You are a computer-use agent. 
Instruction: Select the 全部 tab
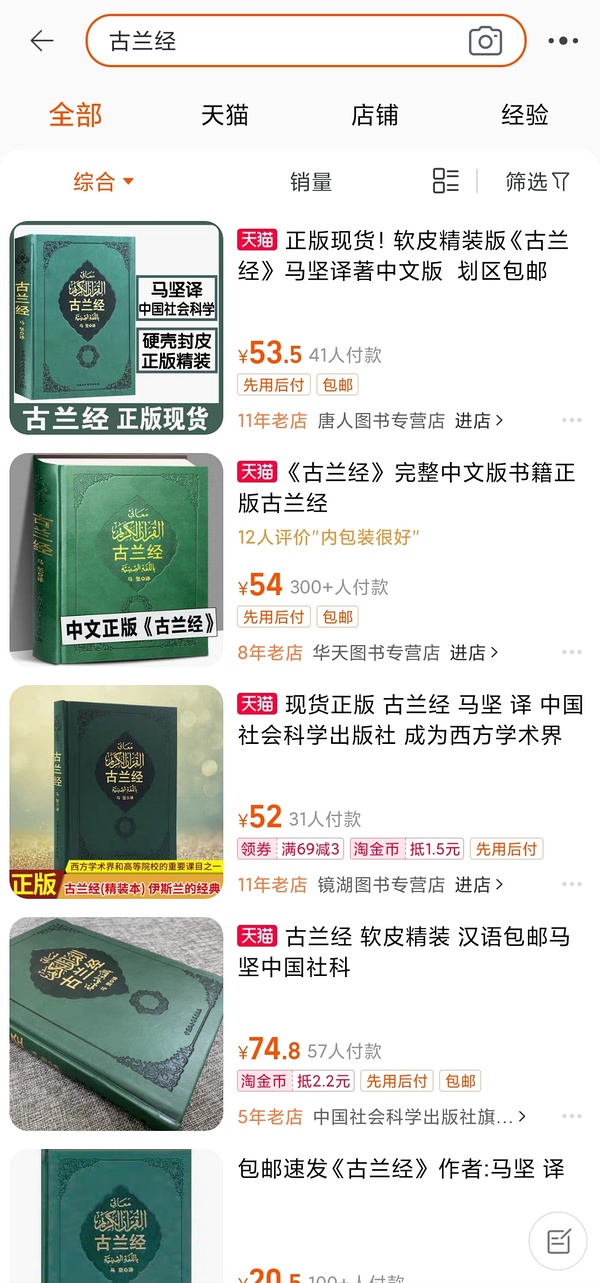tap(75, 115)
